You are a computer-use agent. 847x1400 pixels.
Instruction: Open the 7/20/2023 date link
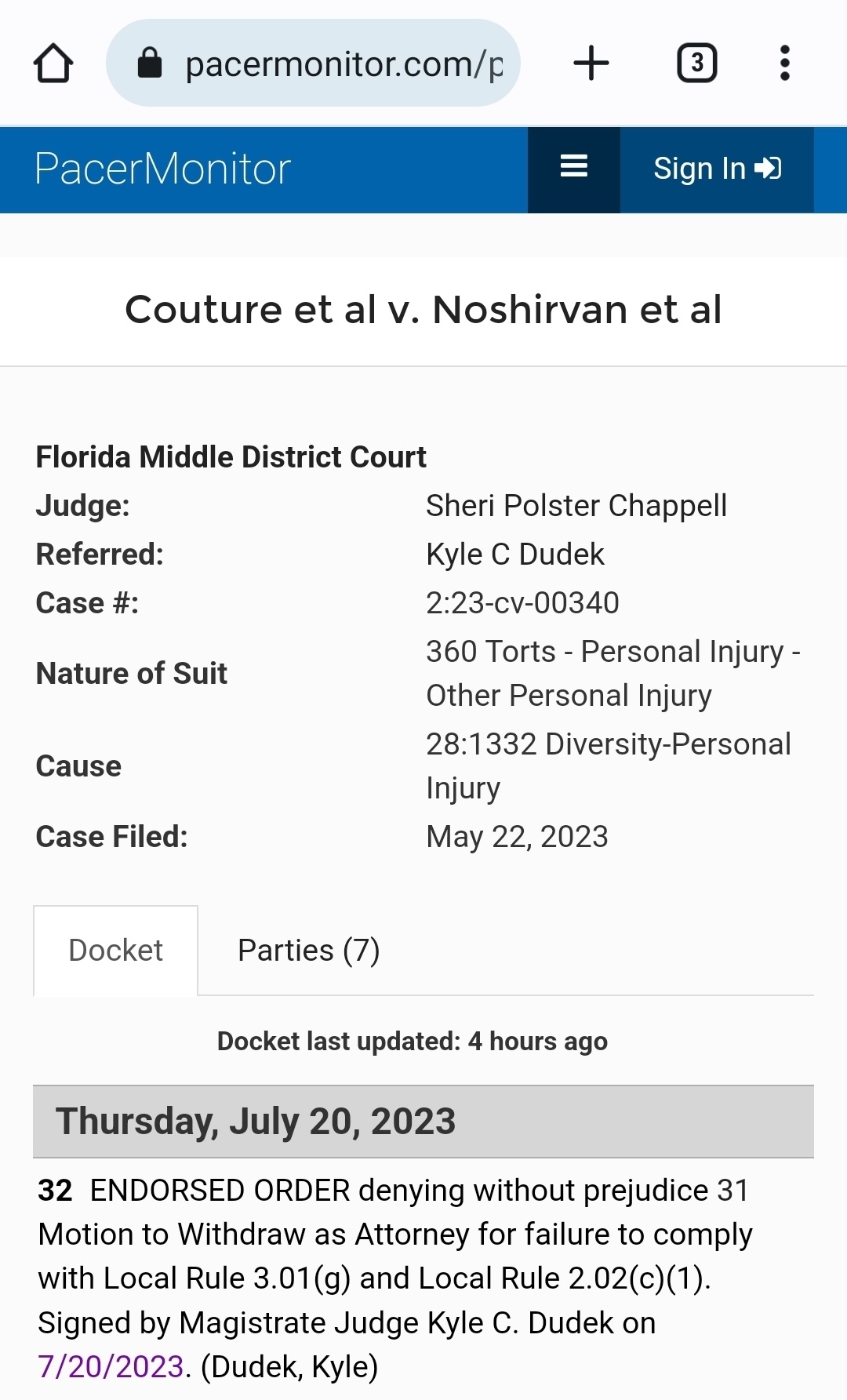111,1366
